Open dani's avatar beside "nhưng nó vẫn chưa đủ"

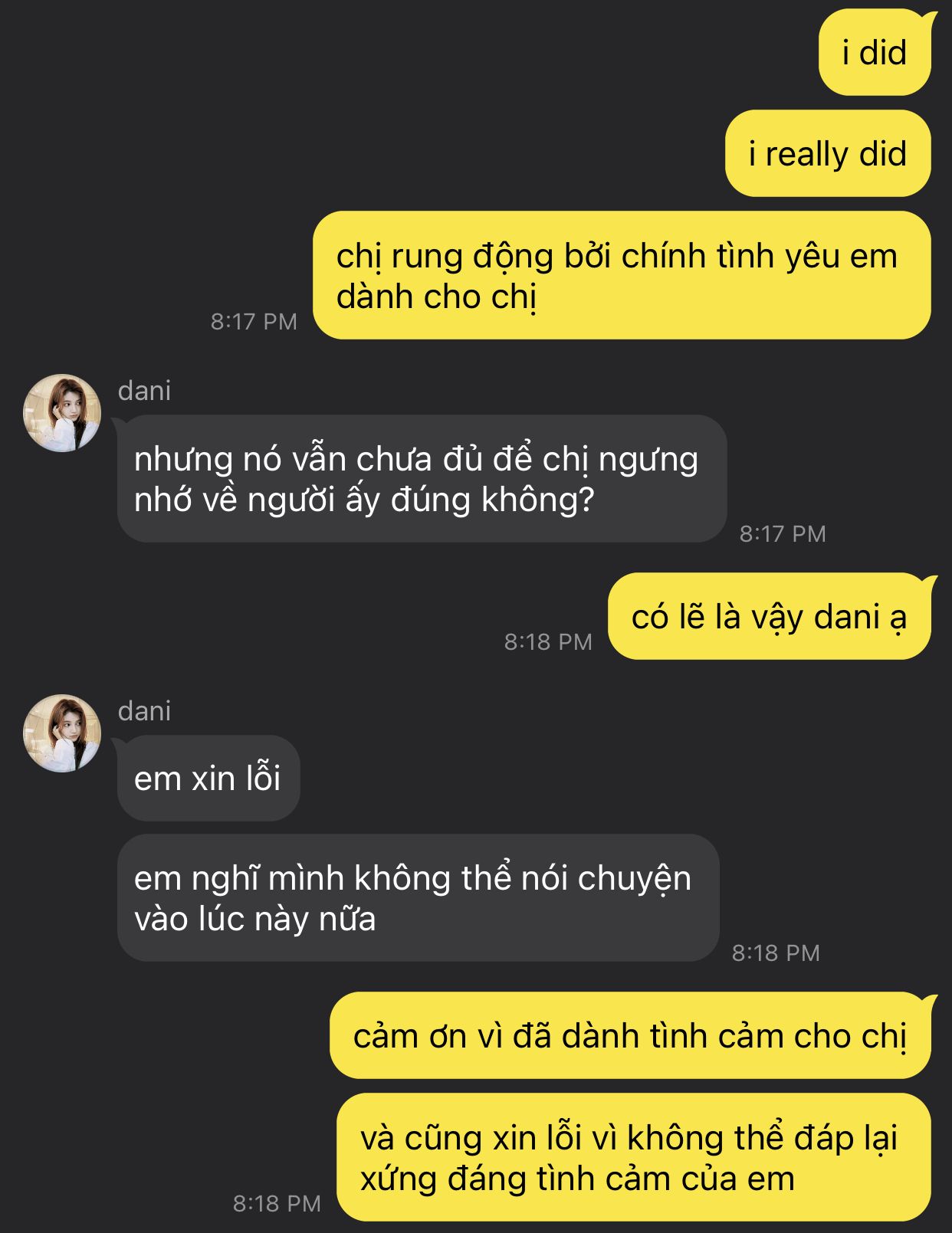coord(62,413)
